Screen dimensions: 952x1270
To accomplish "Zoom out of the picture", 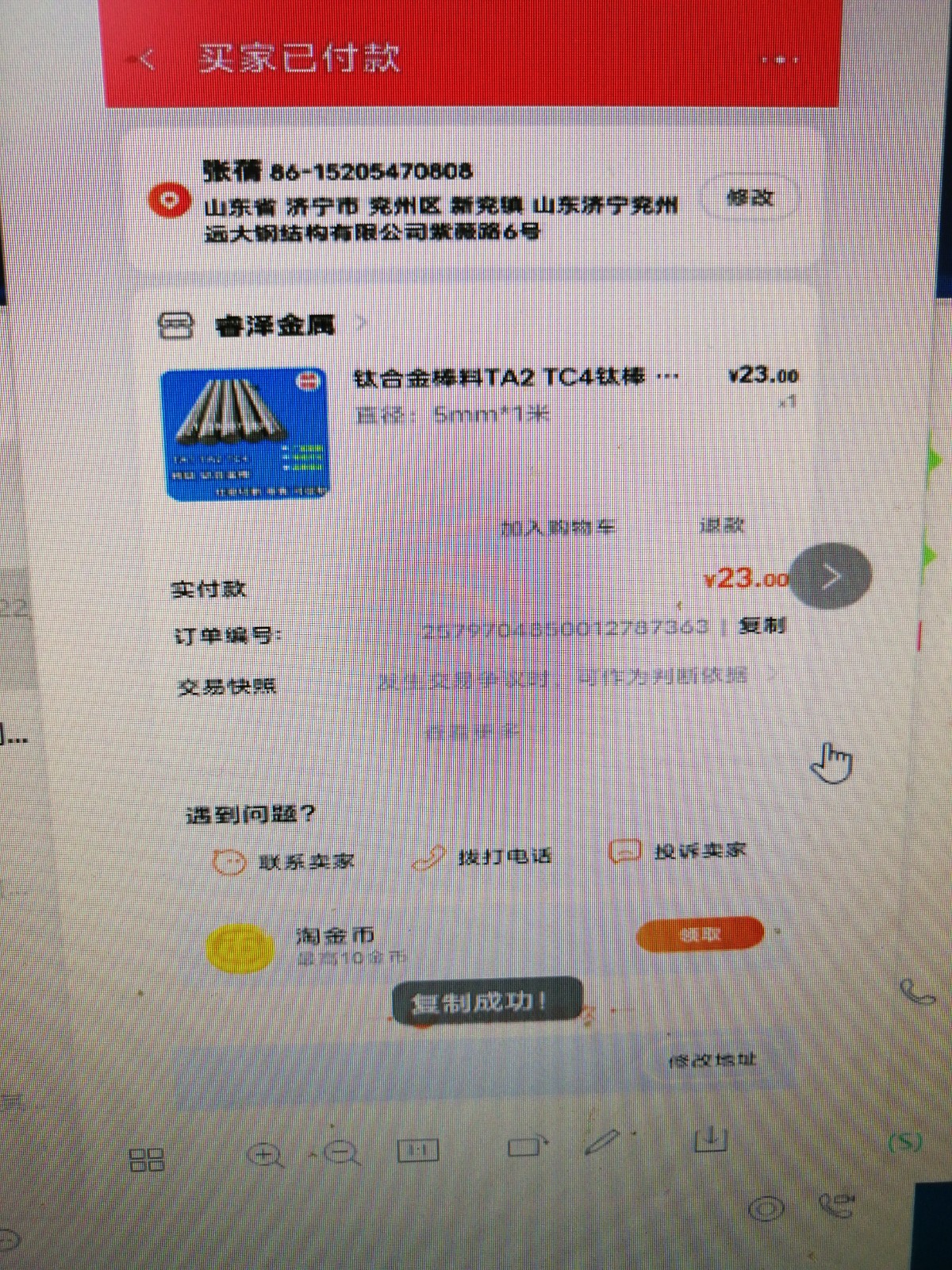I will (x=342, y=1153).
